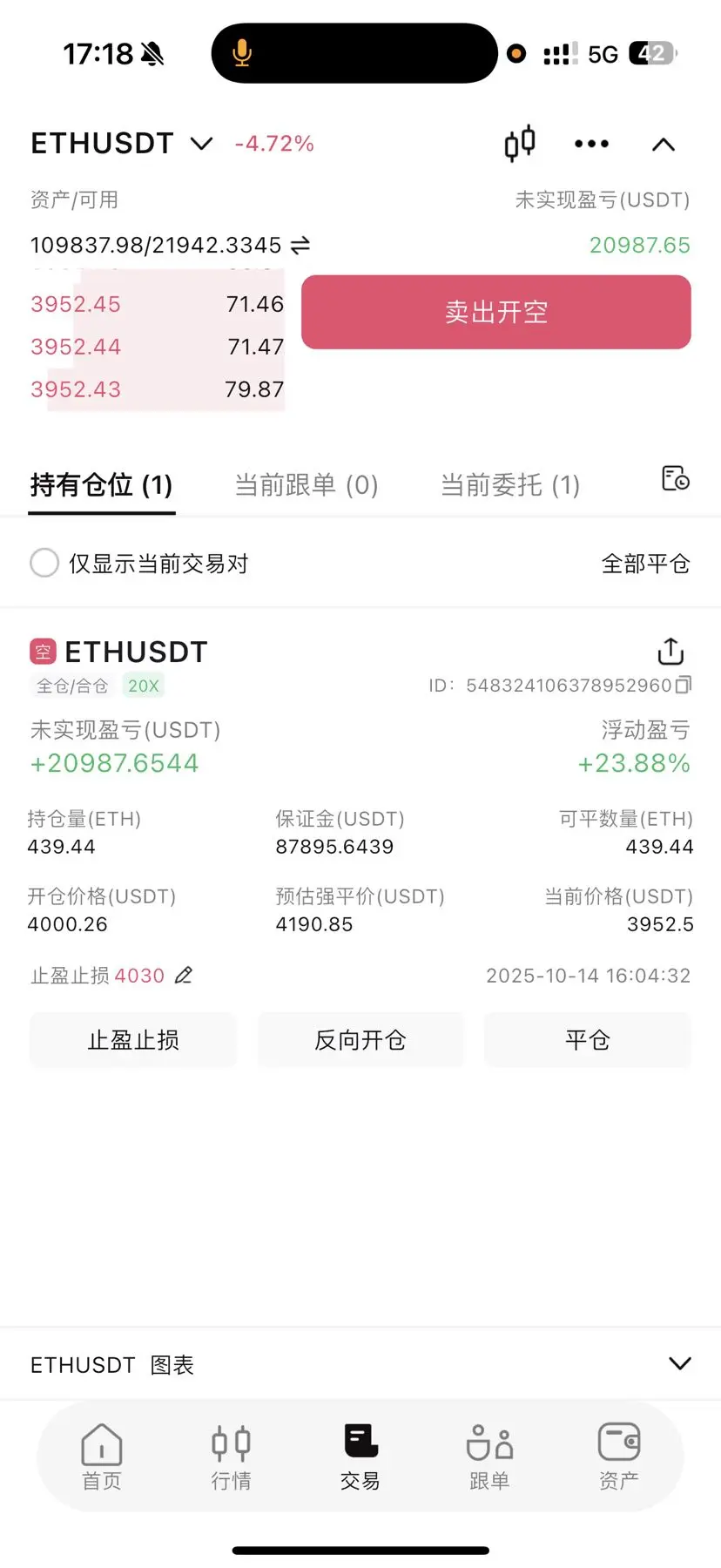This screenshot has width=721, height=1568.
Task: Share the ETHUSDT position
Action: [x=670, y=651]
